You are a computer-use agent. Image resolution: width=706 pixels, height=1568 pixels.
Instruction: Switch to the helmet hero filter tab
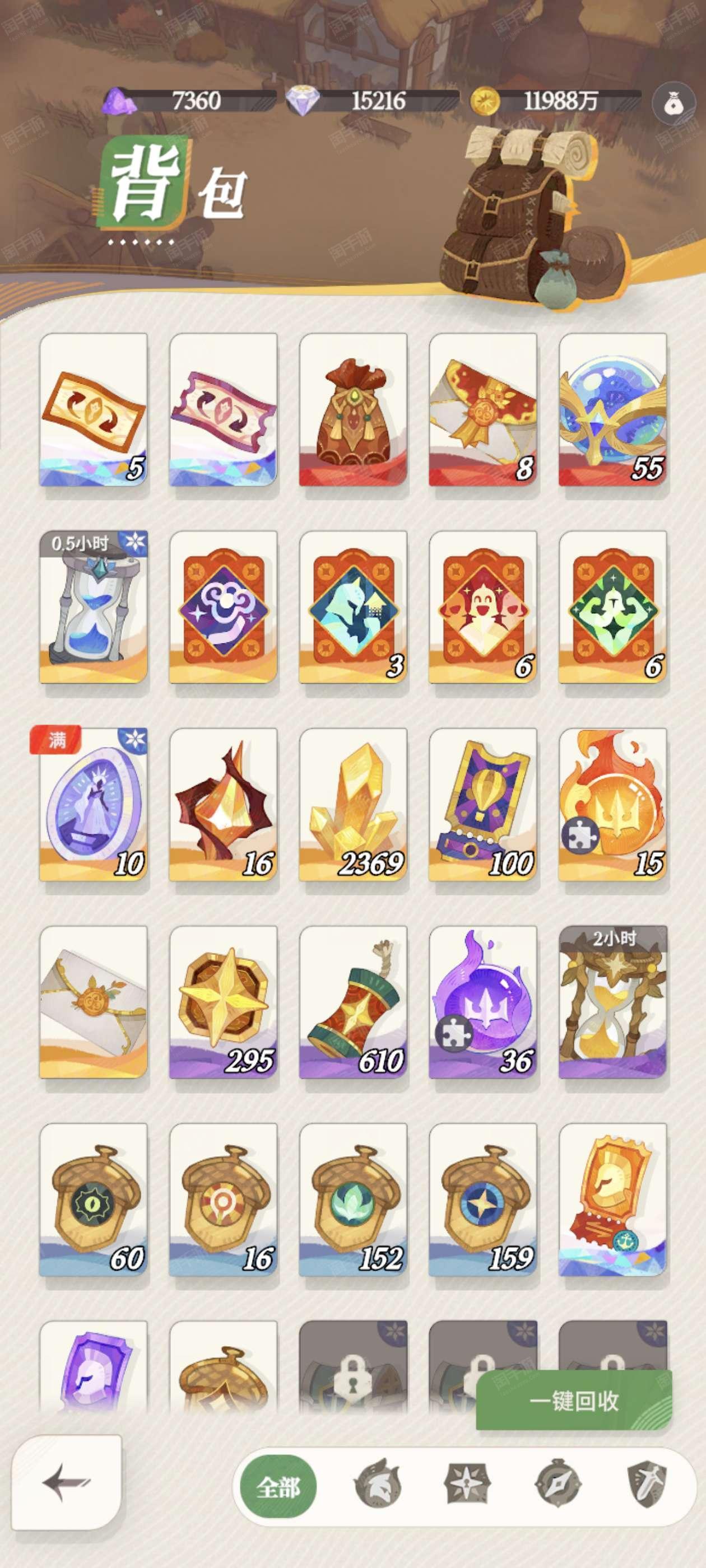(376, 1487)
